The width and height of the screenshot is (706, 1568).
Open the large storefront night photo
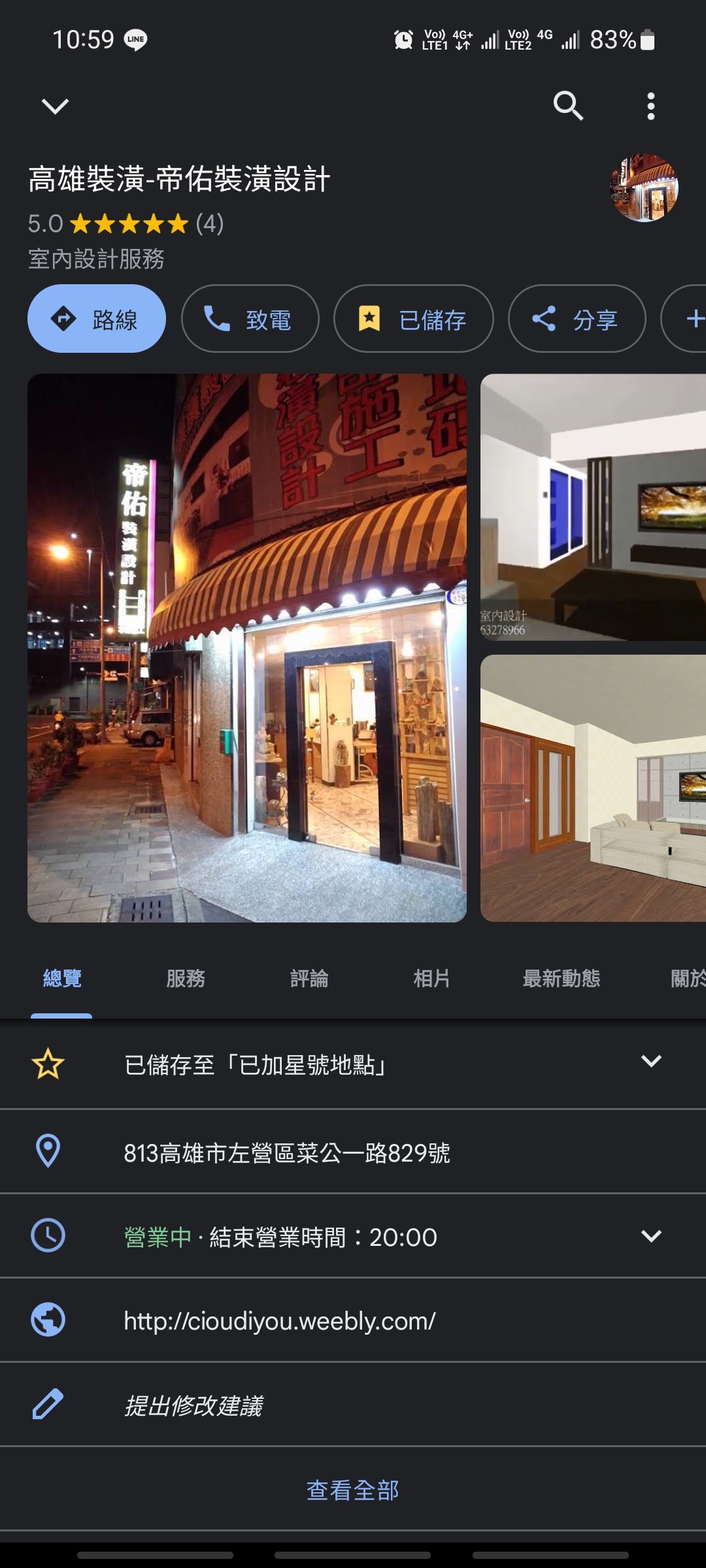(247, 648)
